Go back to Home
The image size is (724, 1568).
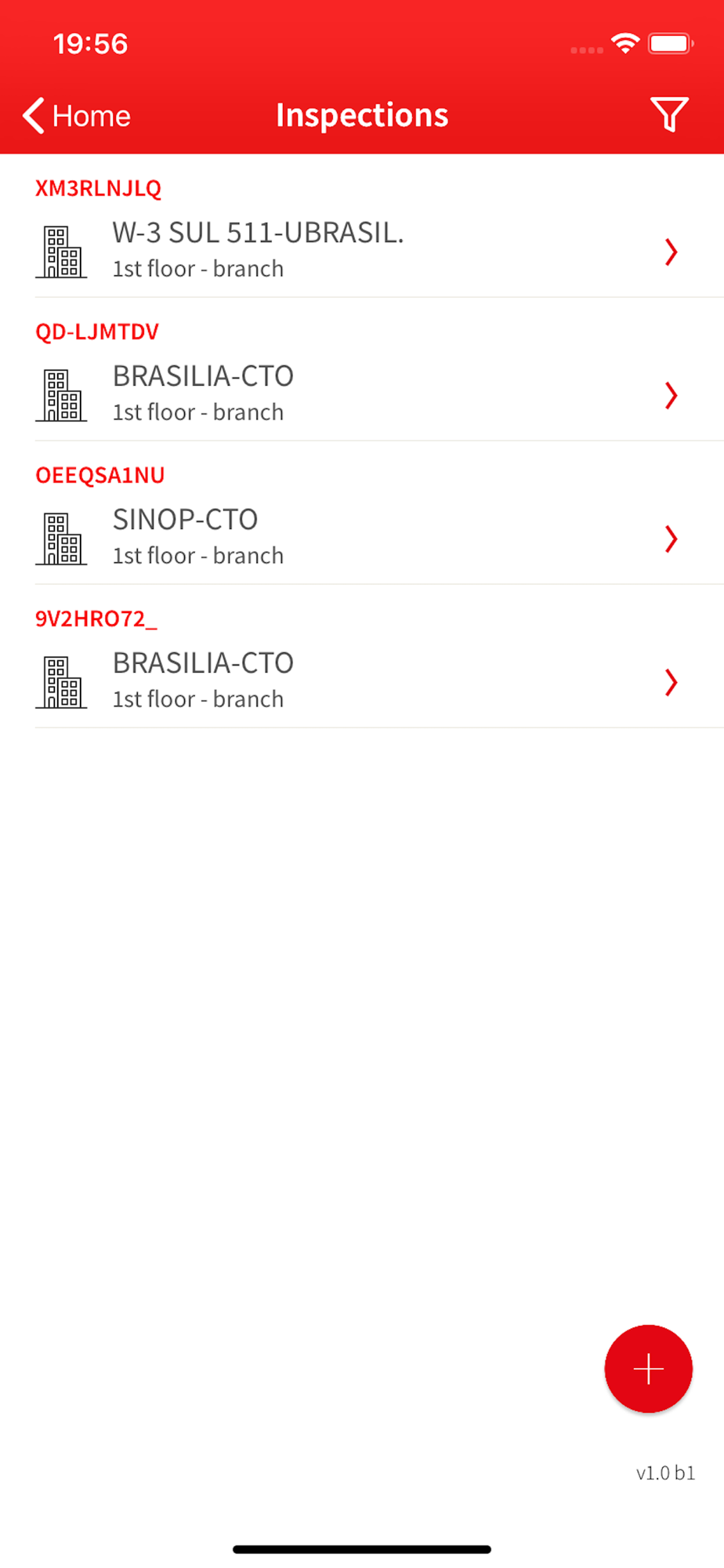77,116
